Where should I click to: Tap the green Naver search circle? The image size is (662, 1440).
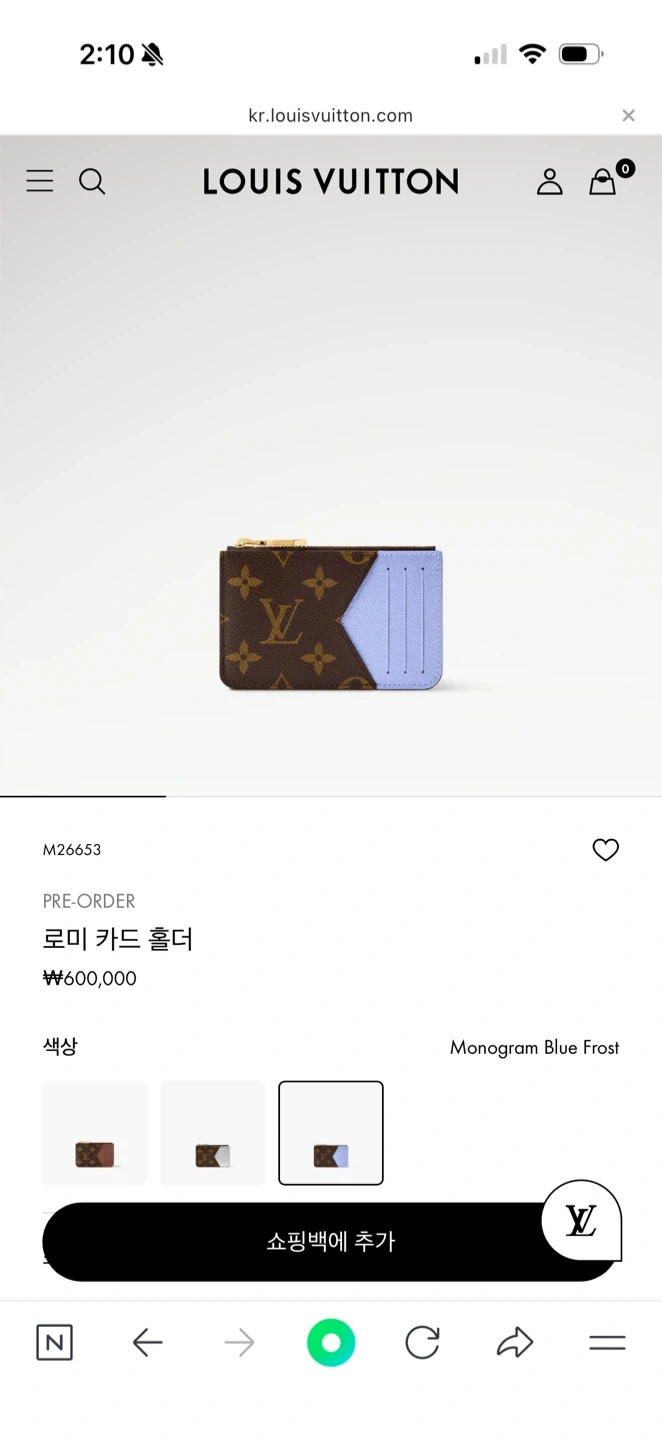[x=331, y=1342]
